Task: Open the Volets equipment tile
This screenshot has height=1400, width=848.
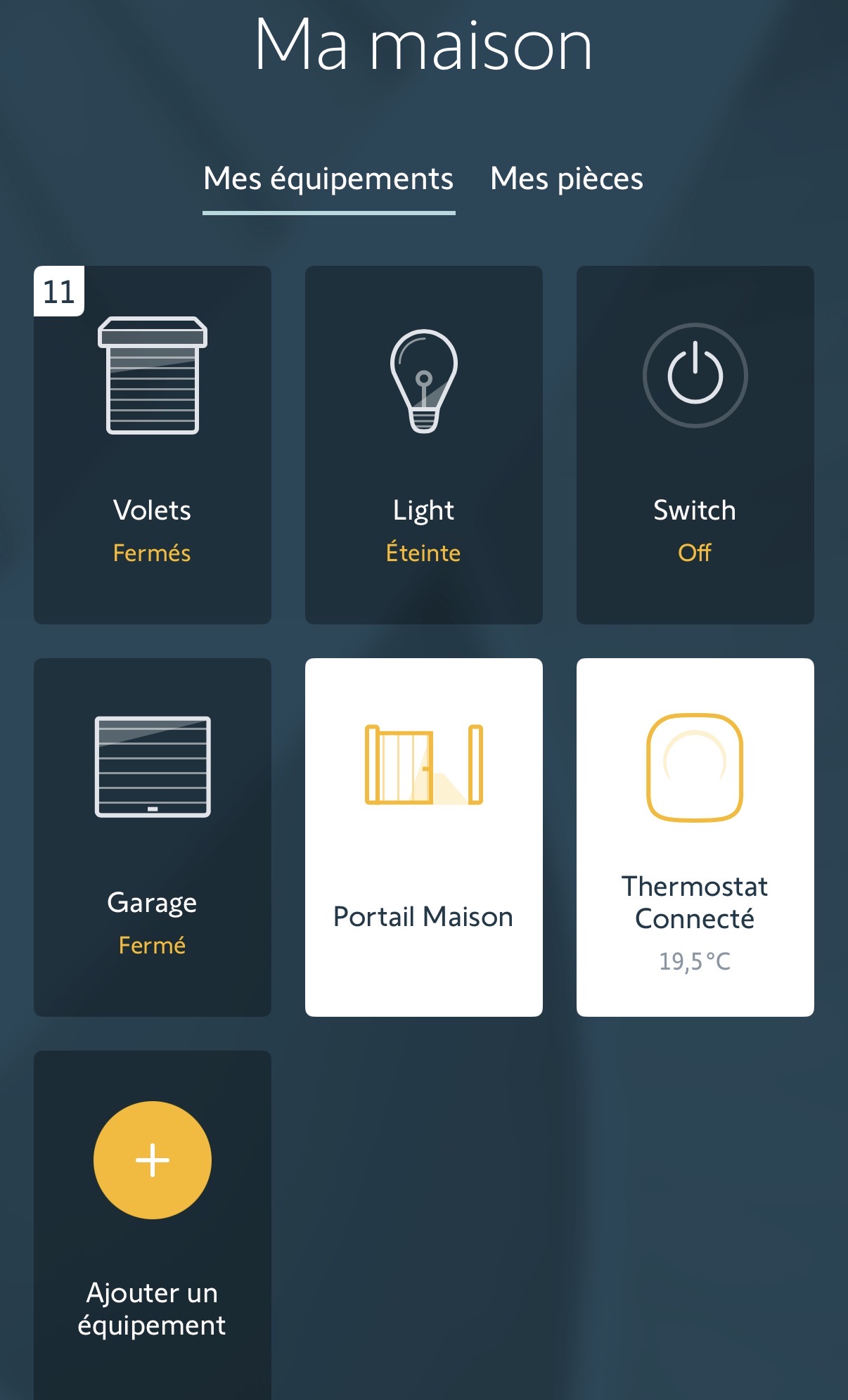Action: pyautogui.click(x=153, y=444)
